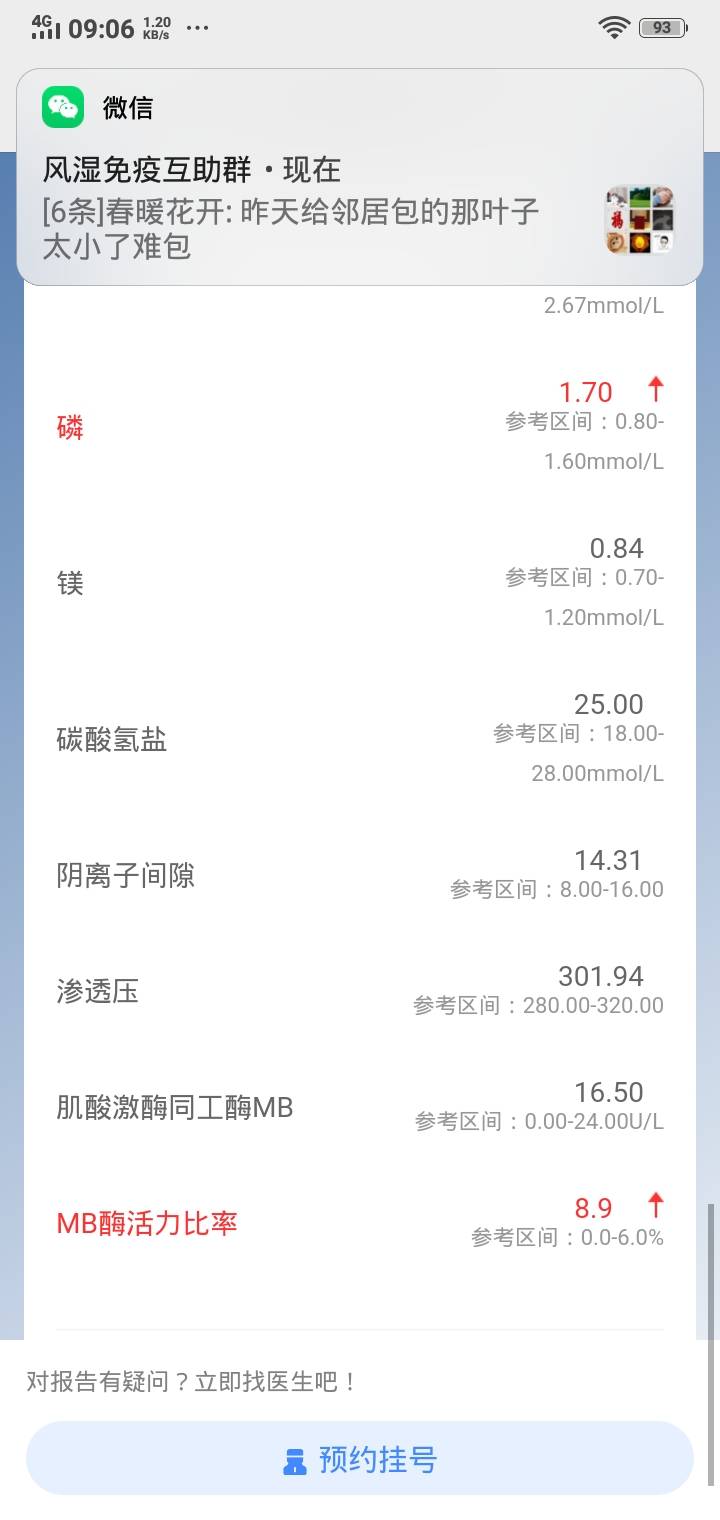Tap the 预约挂号 booking button

pos(360,1462)
